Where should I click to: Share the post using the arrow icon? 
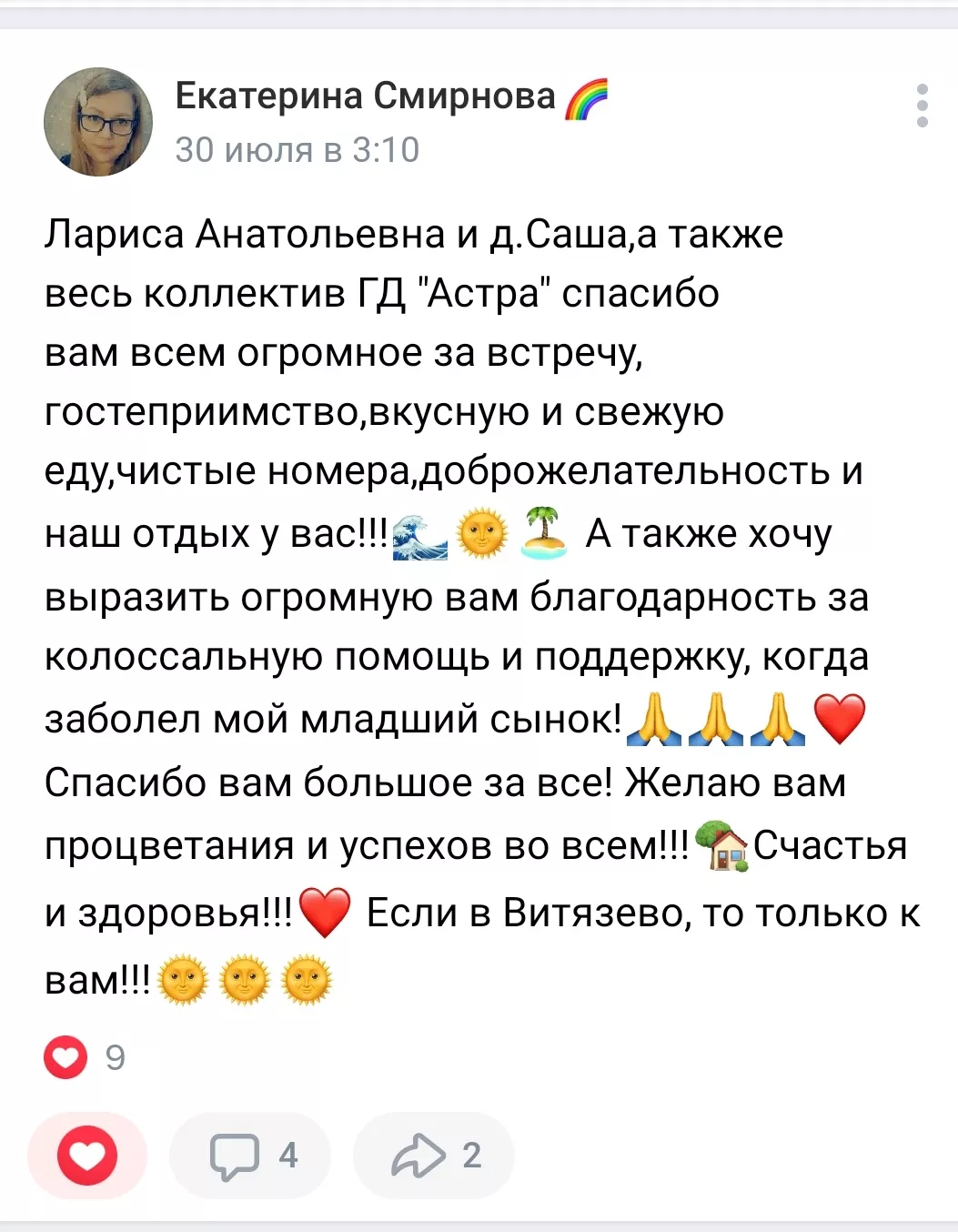(x=416, y=1156)
